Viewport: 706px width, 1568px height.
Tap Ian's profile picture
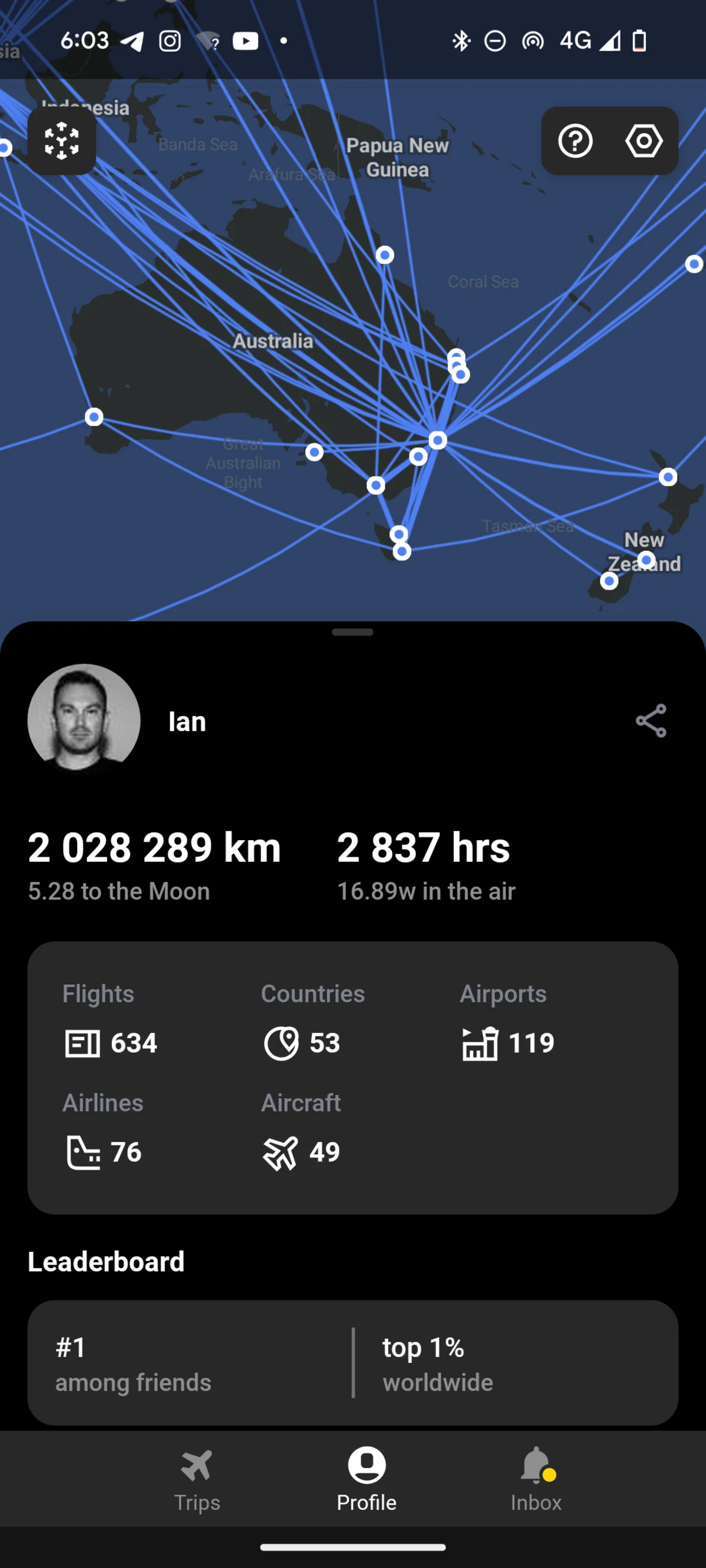[x=84, y=720]
